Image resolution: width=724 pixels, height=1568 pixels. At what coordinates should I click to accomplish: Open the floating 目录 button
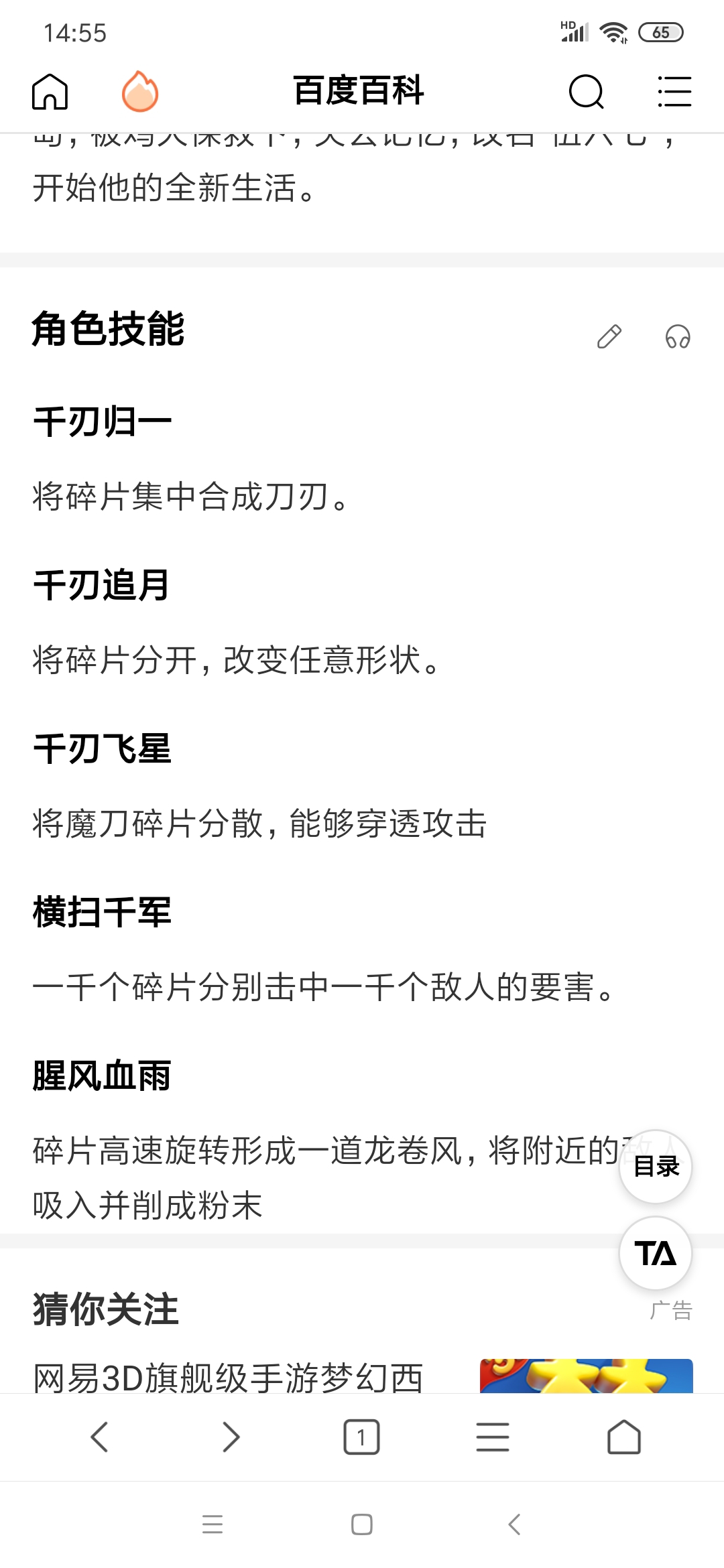pyautogui.click(x=656, y=1167)
